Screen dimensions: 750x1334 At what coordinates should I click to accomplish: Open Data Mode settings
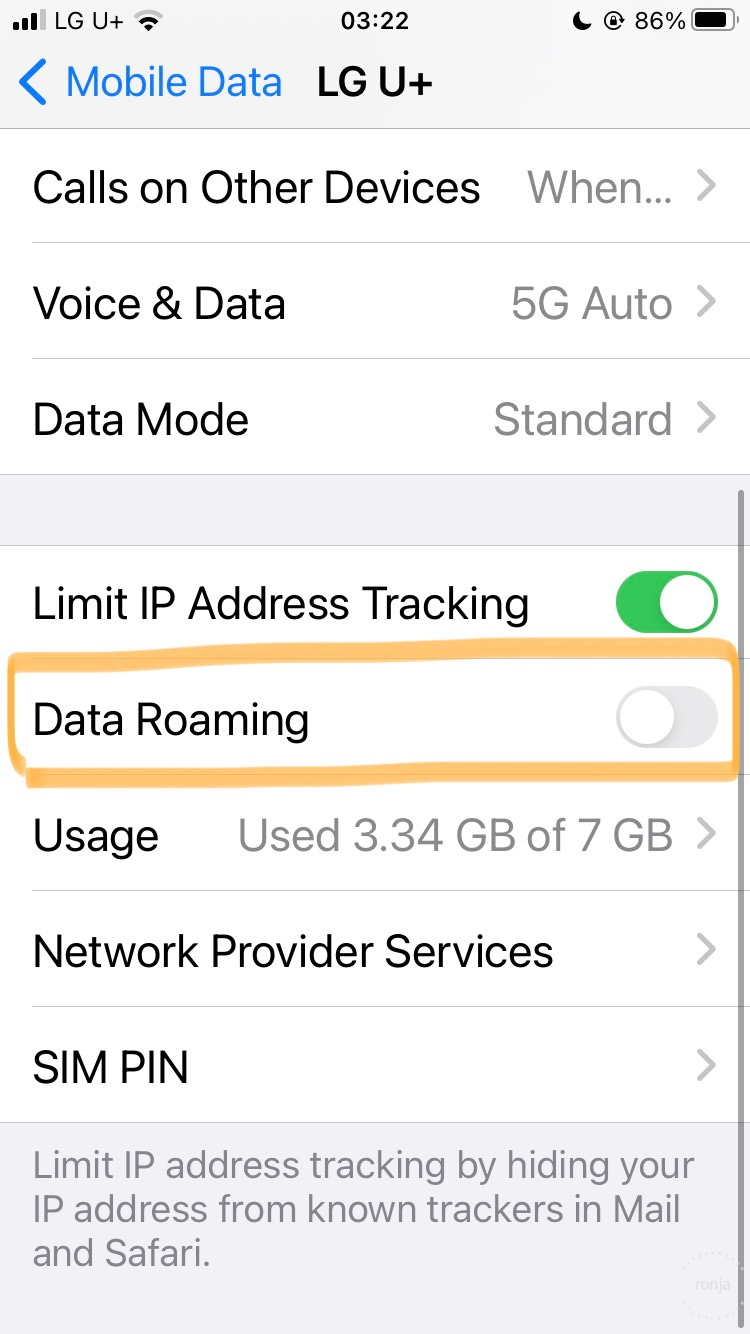click(x=375, y=418)
